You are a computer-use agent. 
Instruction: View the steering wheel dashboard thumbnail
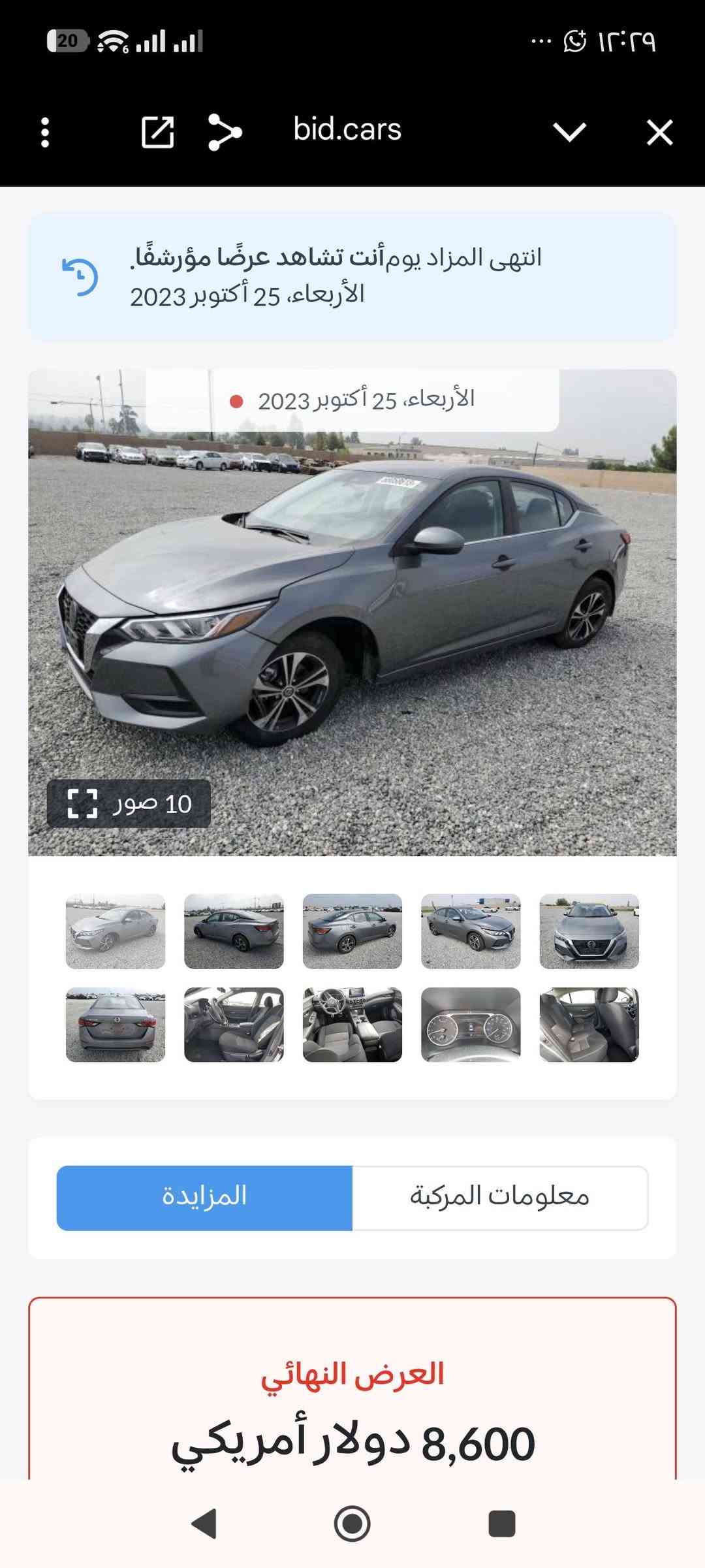pyautogui.click(x=352, y=1024)
